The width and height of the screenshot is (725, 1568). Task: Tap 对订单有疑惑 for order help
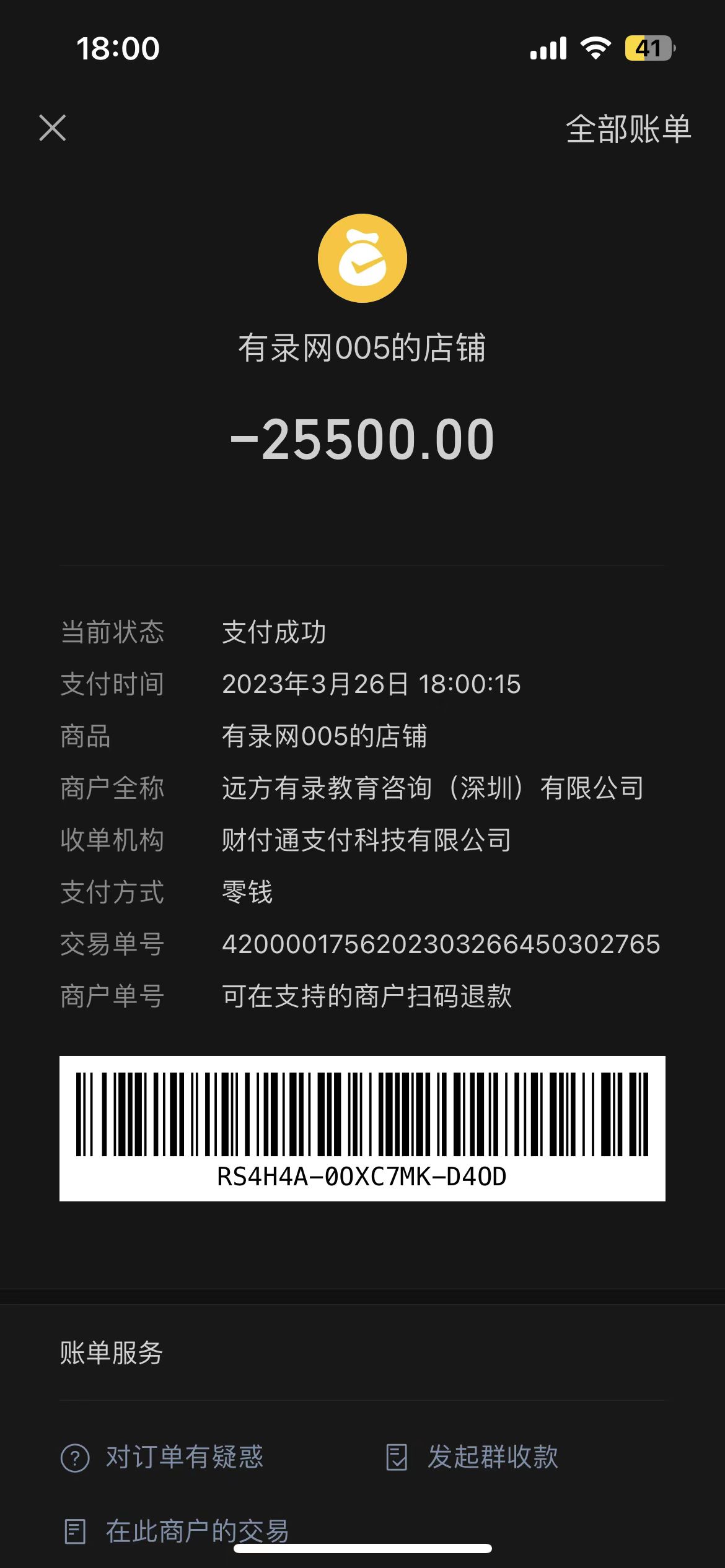tap(162, 1457)
